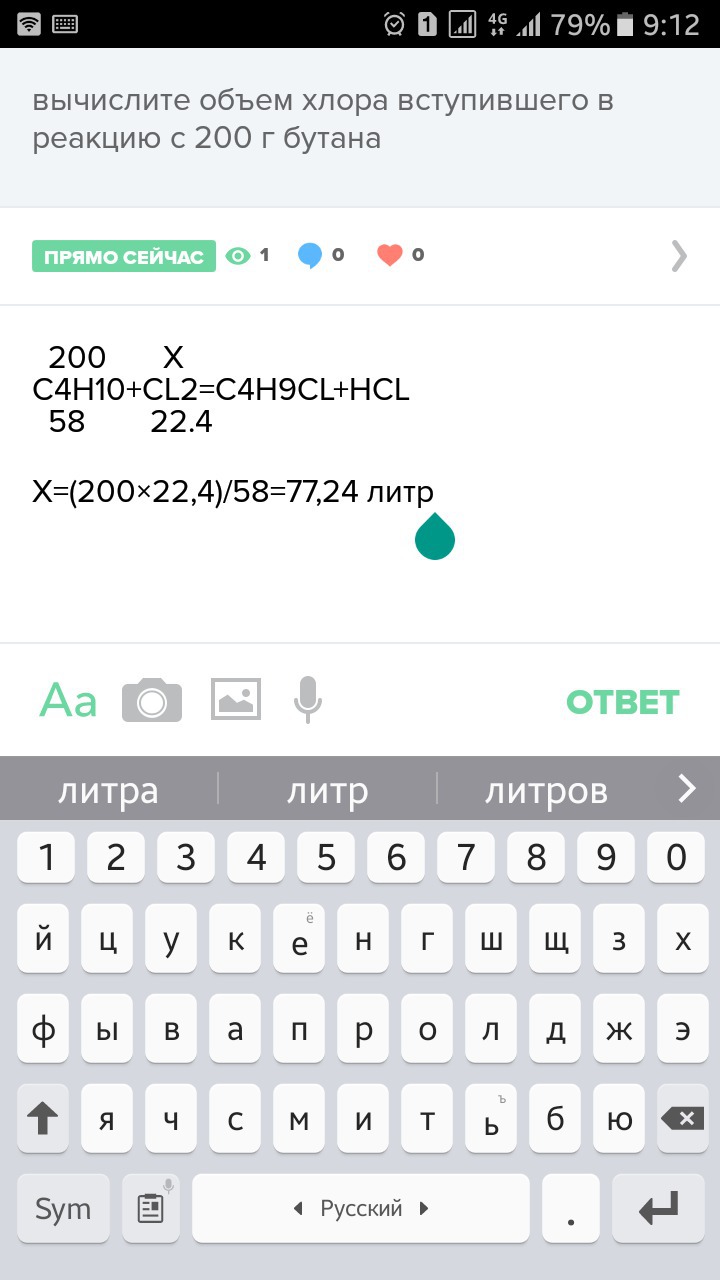The height and width of the screenshot is (1280, 720).
Task: Tap the answer text field
Action: [x=360, y=475]
